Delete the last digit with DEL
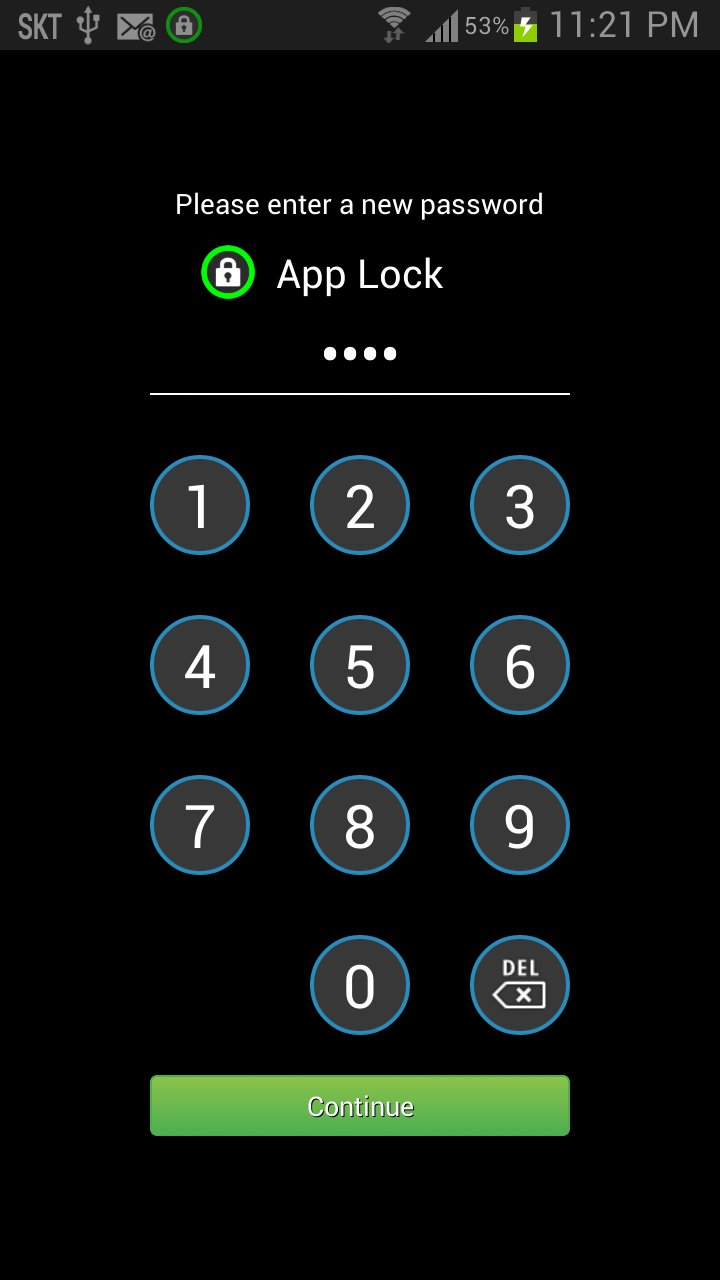This screenshot has width=720, height=1280. (x=520, y=985)
